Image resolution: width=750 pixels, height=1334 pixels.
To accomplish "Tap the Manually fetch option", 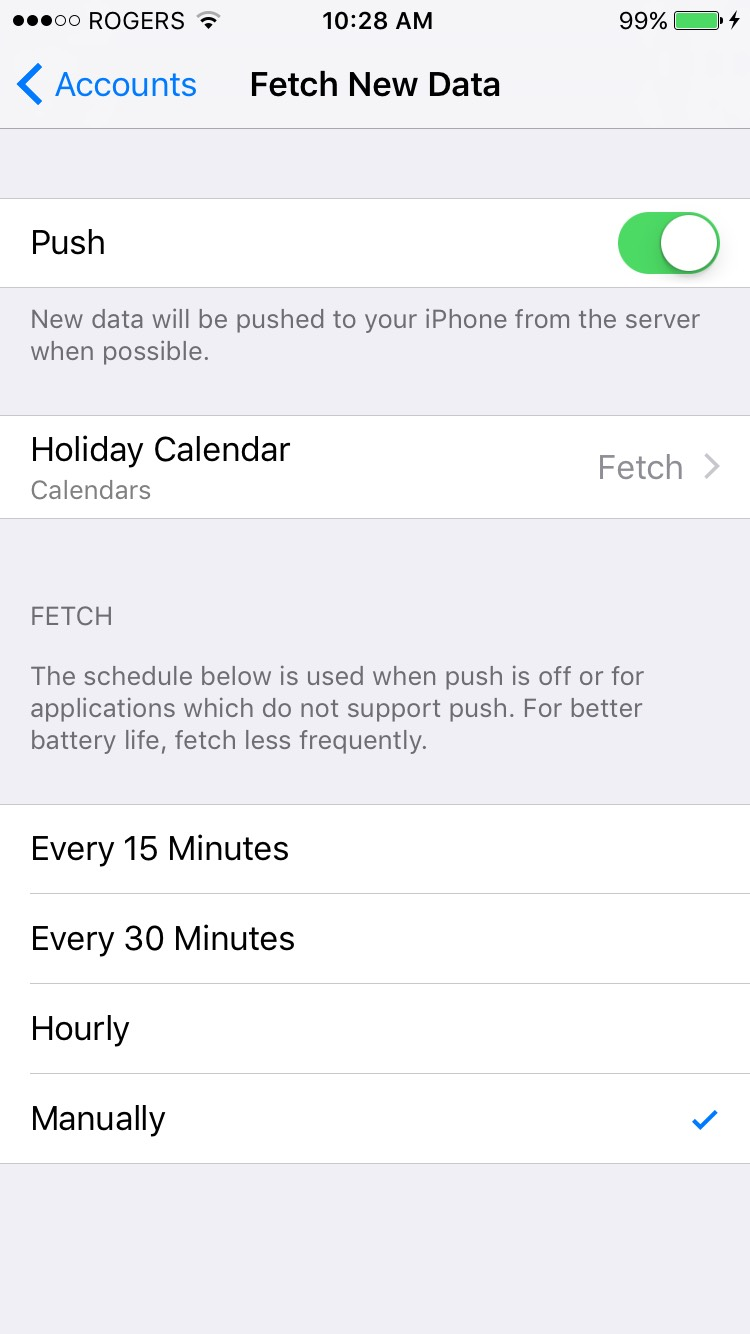I will tap(375, 1119).
